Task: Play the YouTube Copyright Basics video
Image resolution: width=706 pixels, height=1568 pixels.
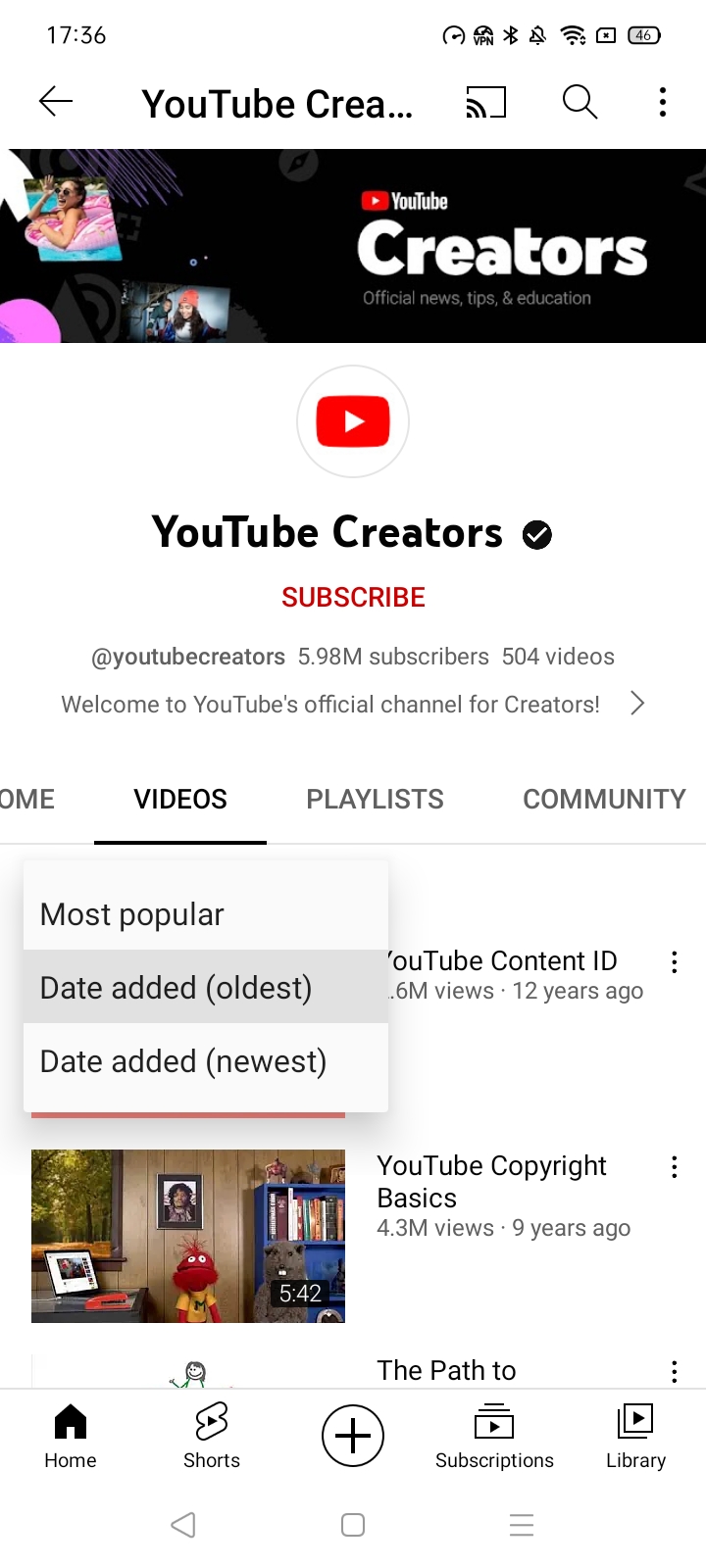Action: click(x=188, y=1236)
